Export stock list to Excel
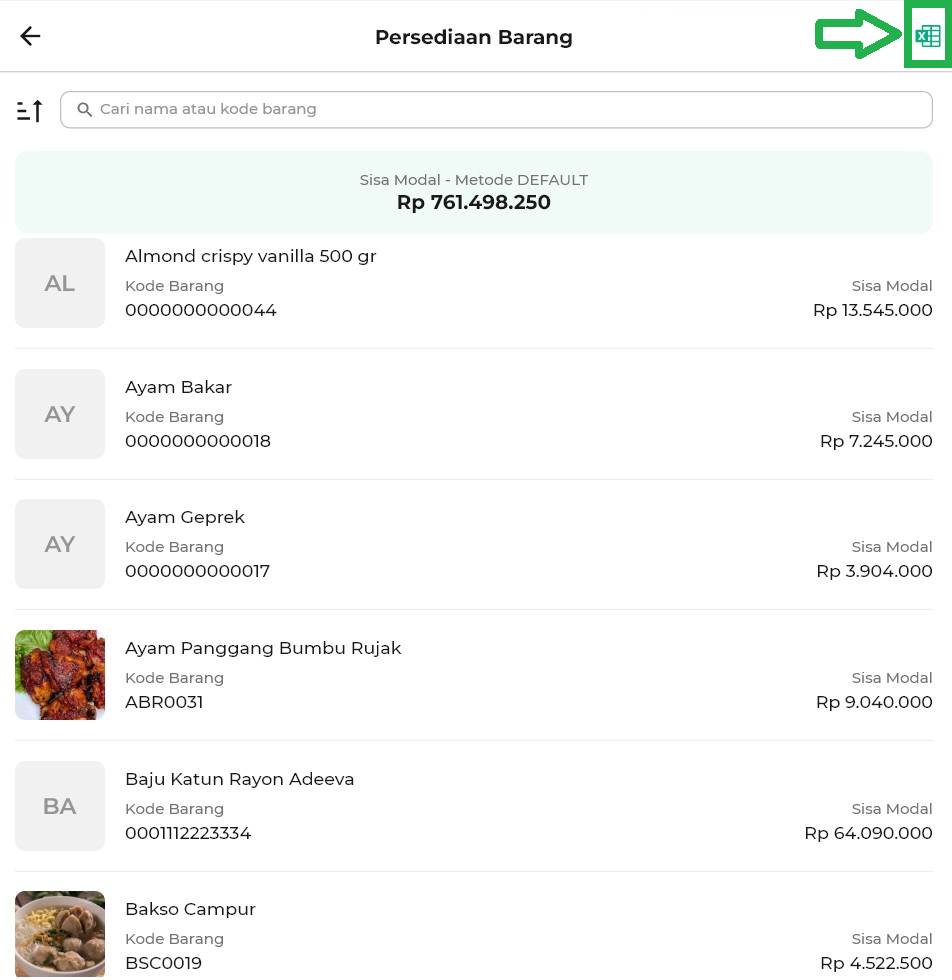Image resolution: width=952 pixels, height=980 pixels. coord(928,37)
